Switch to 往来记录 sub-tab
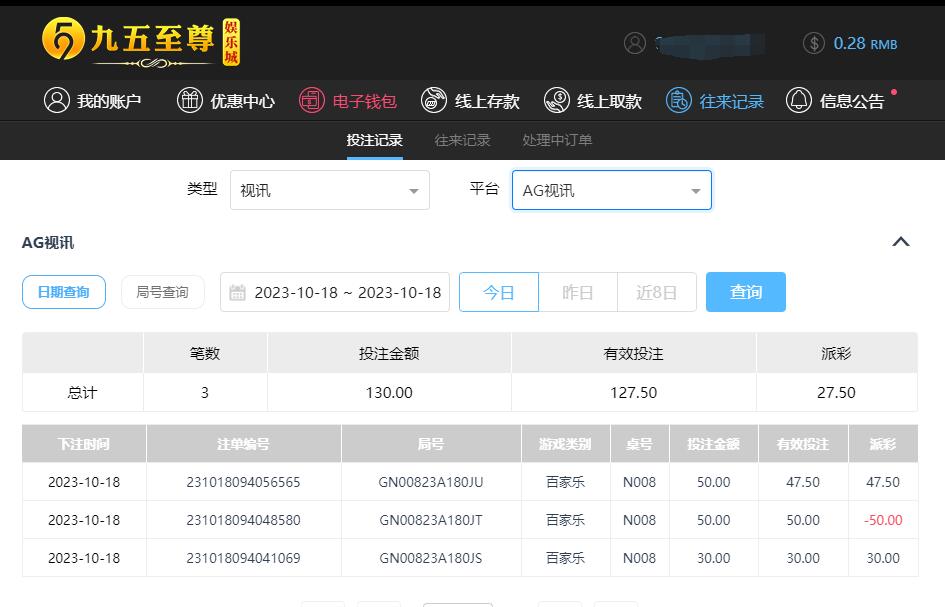Image resolution: width=945 pixels, height=607 pixels. [x=462, y=140]
